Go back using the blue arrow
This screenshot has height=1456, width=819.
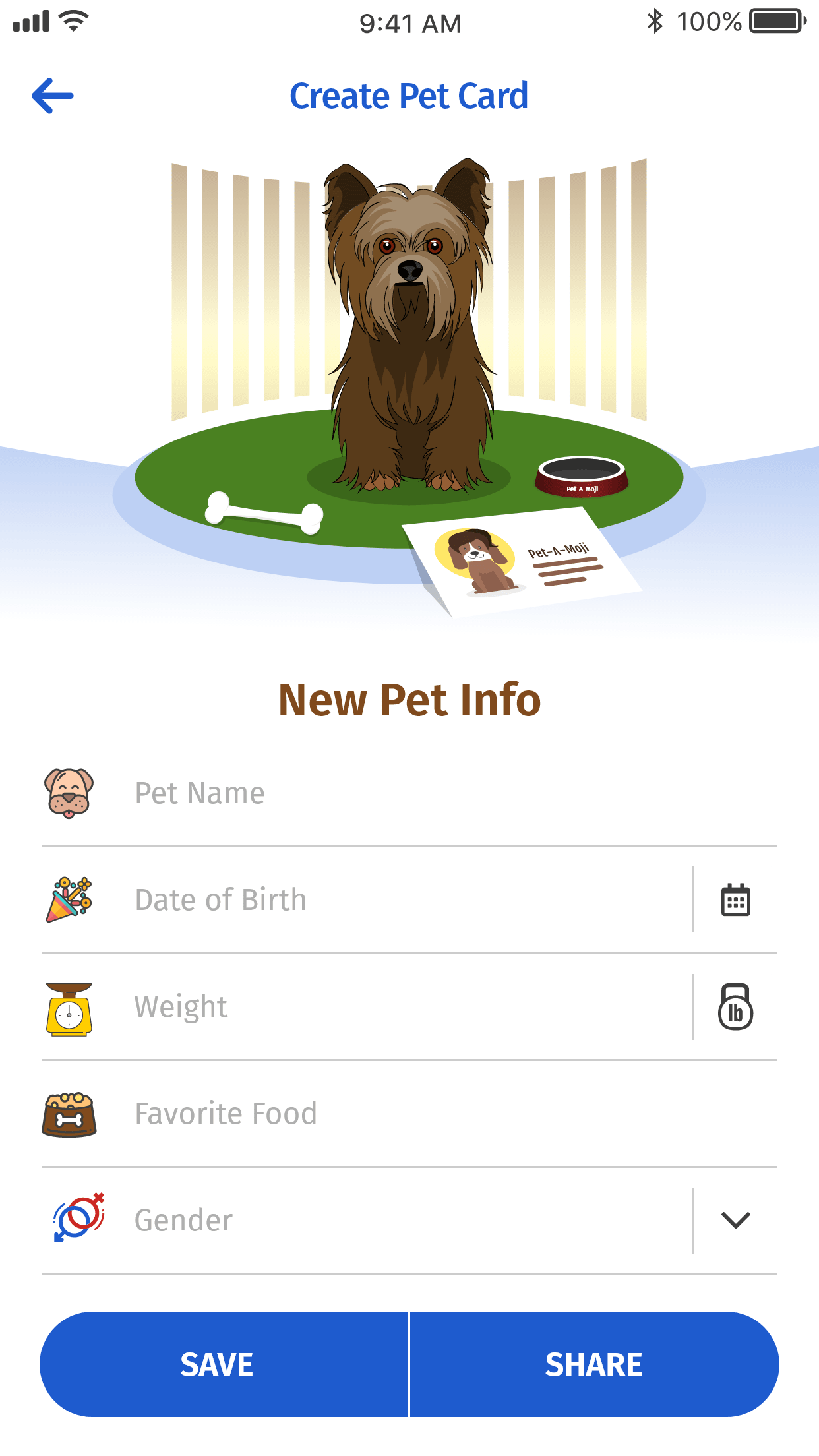coord(53,96)
